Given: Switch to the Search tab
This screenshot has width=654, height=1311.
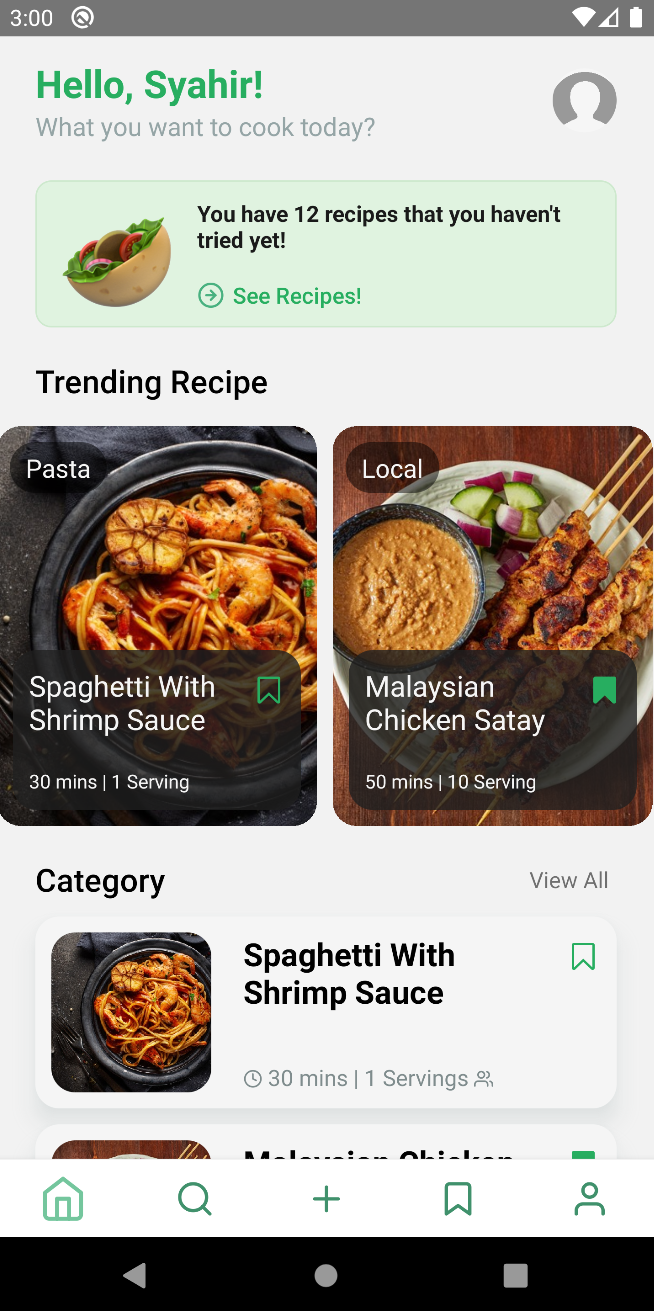Looking at the screenshot, I should tap(195, 1198).
